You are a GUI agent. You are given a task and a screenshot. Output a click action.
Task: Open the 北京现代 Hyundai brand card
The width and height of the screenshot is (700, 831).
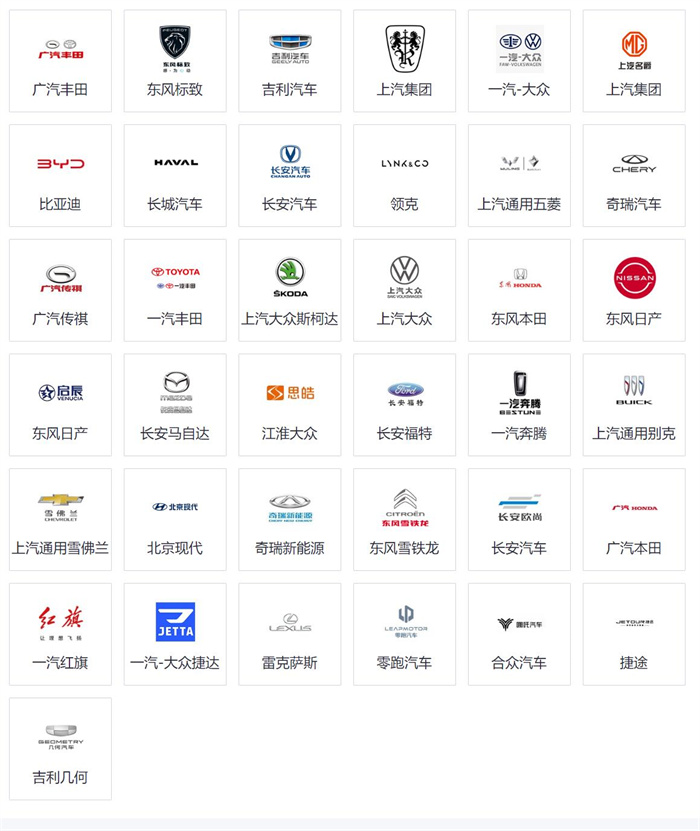pos(175,519)
